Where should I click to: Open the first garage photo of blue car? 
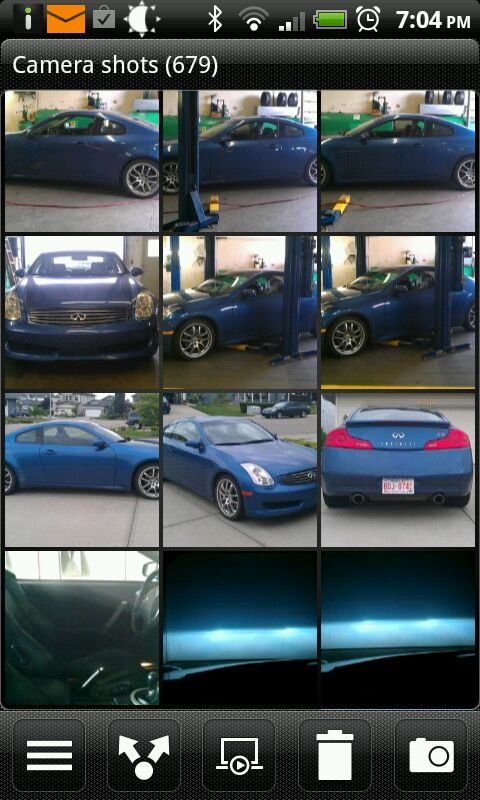click(82, 161)
